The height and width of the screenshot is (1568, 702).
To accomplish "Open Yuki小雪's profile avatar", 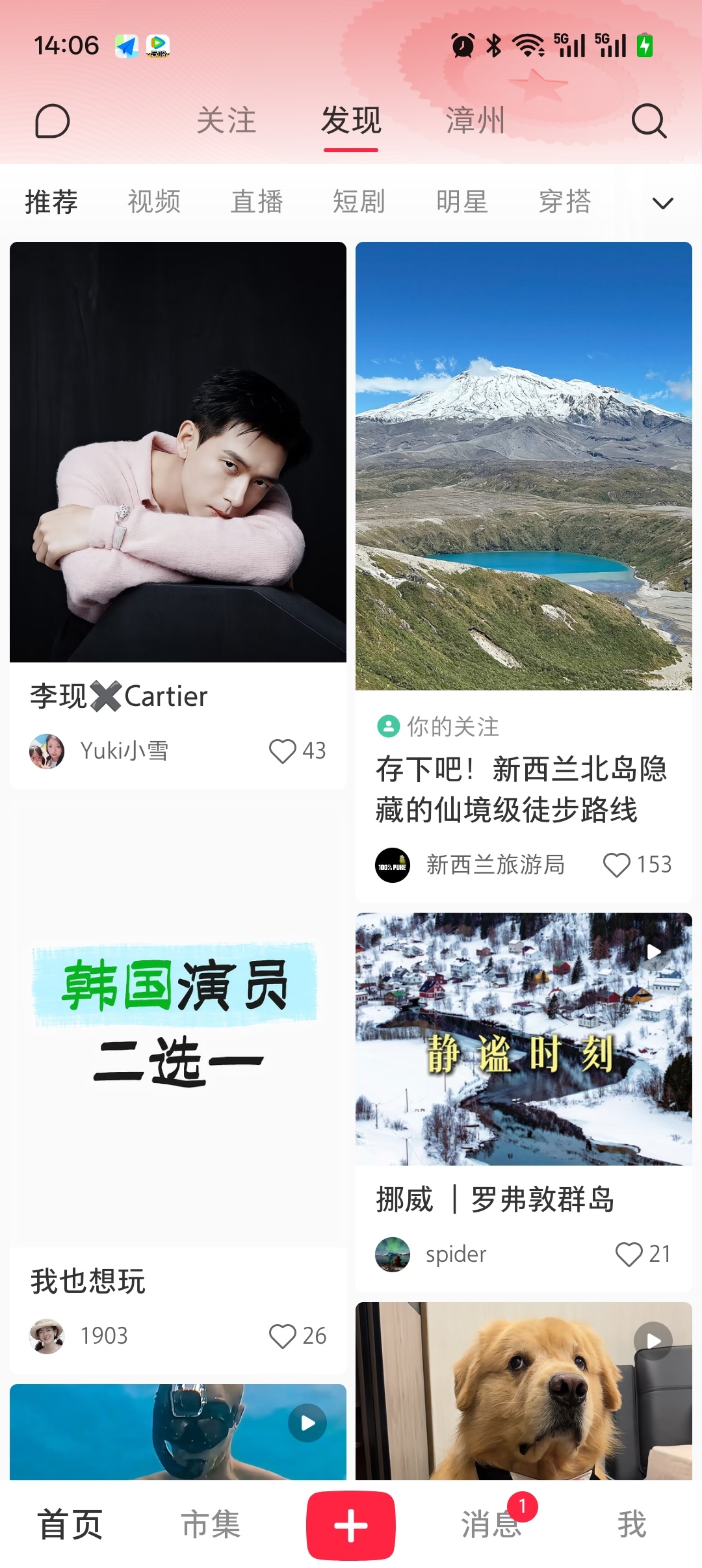I will point(46,751).
